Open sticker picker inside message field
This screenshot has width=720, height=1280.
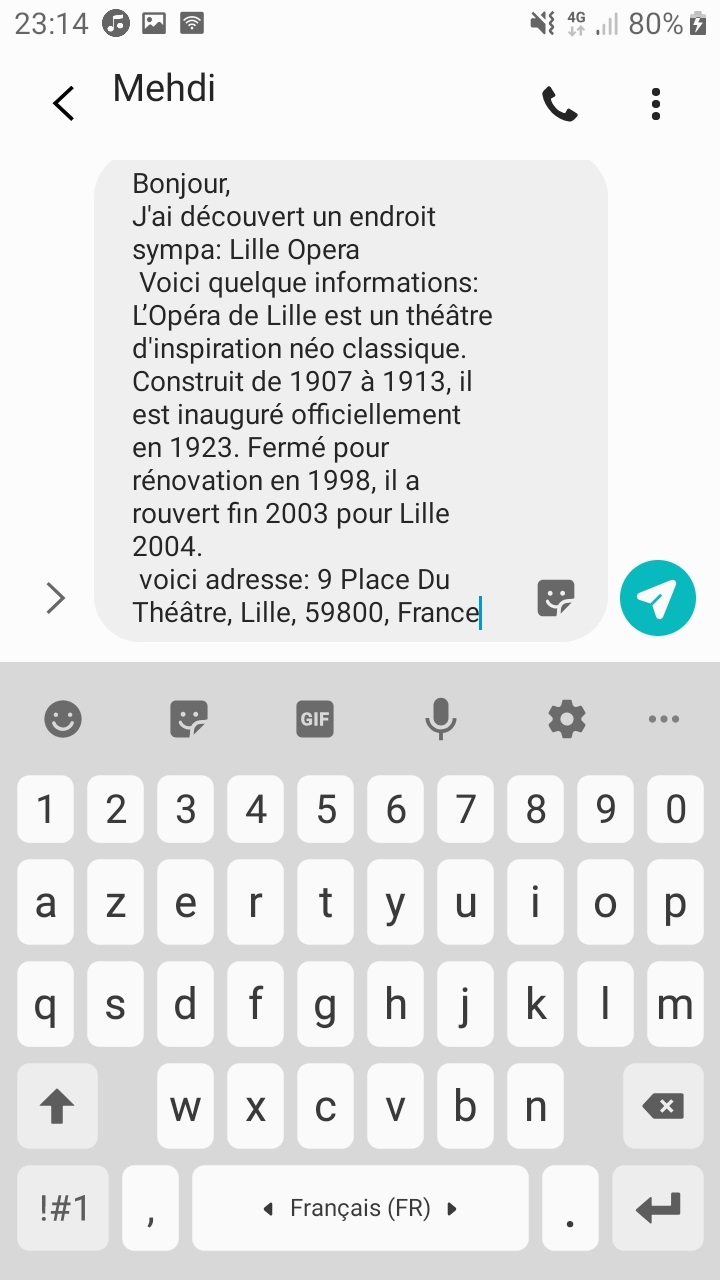pos(556,598)
